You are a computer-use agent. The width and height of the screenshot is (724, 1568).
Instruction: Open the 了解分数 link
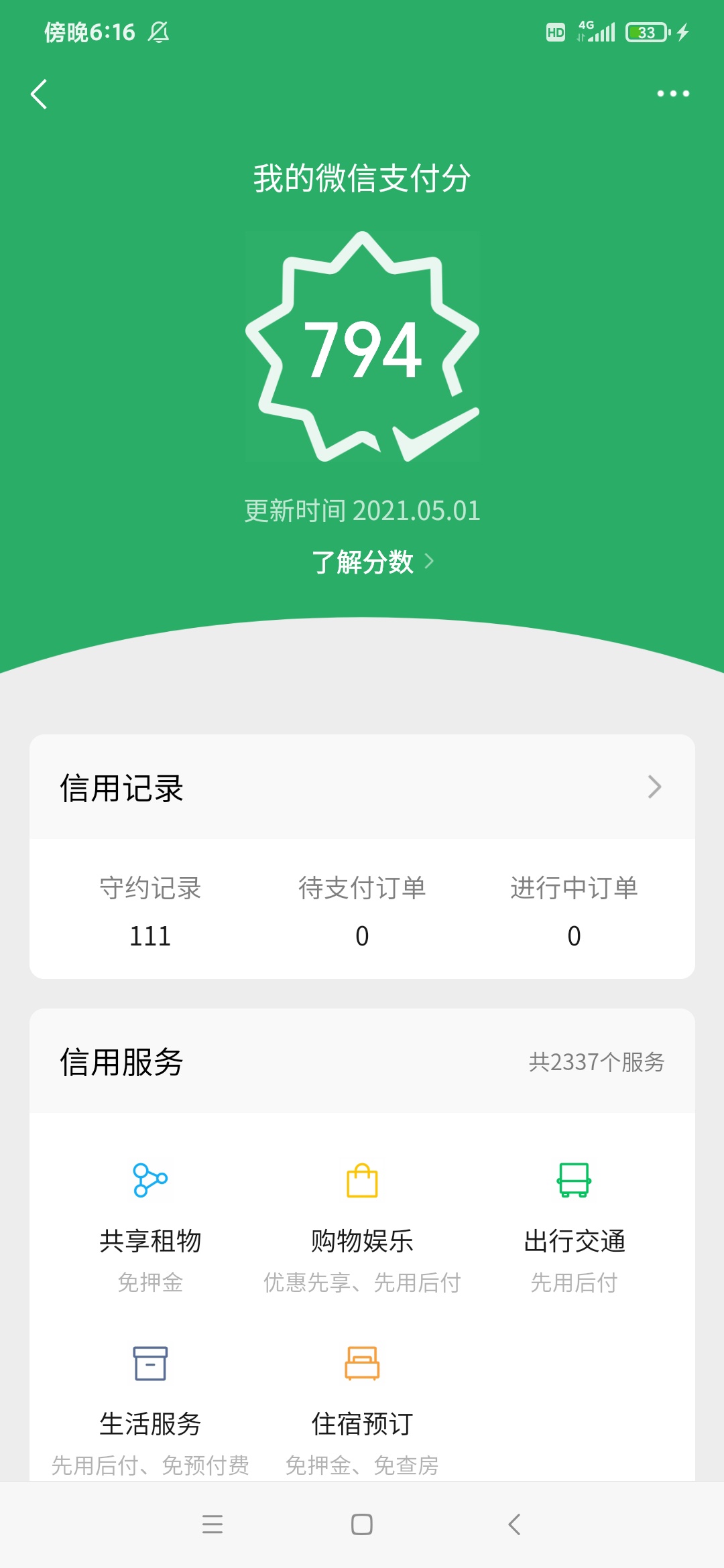click(x=373, y=562)
